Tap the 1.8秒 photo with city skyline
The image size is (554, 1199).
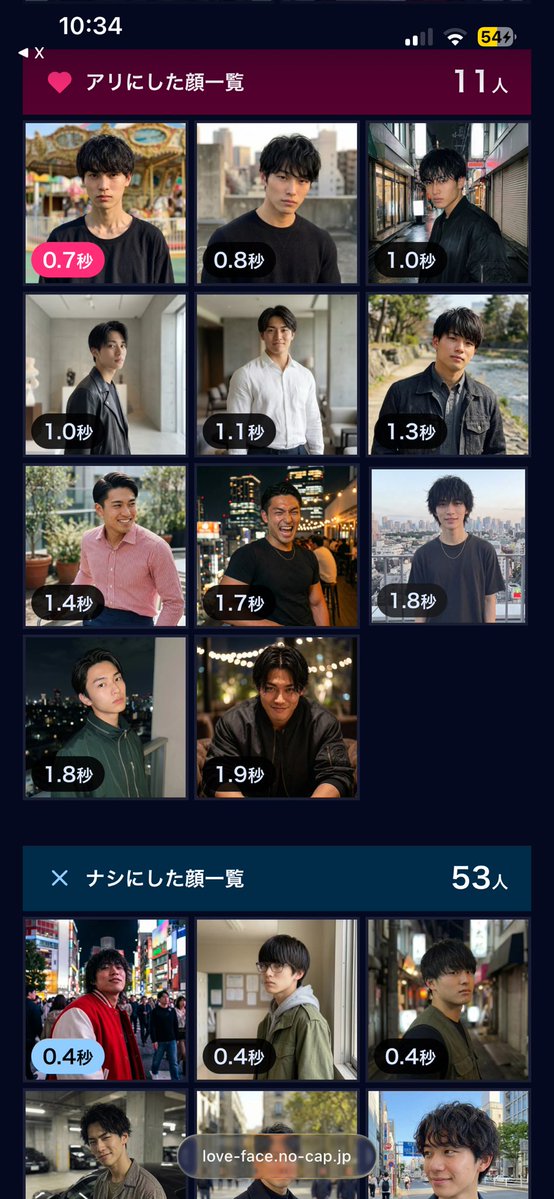(x=448, y=546)
